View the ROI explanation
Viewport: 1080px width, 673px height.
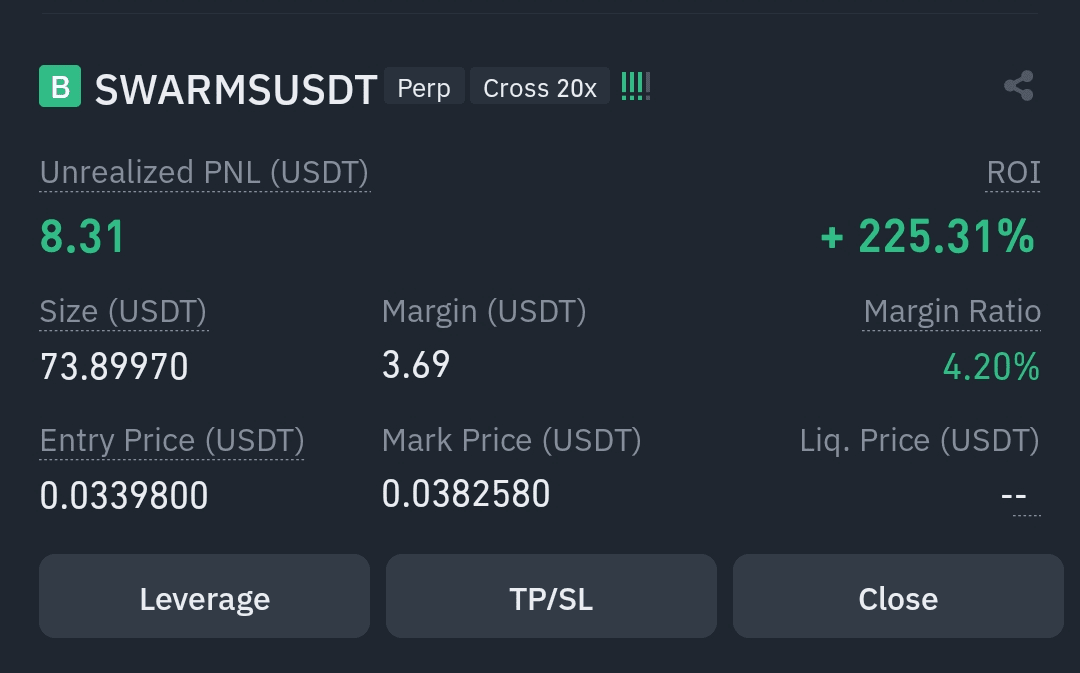click(1013, 173)
